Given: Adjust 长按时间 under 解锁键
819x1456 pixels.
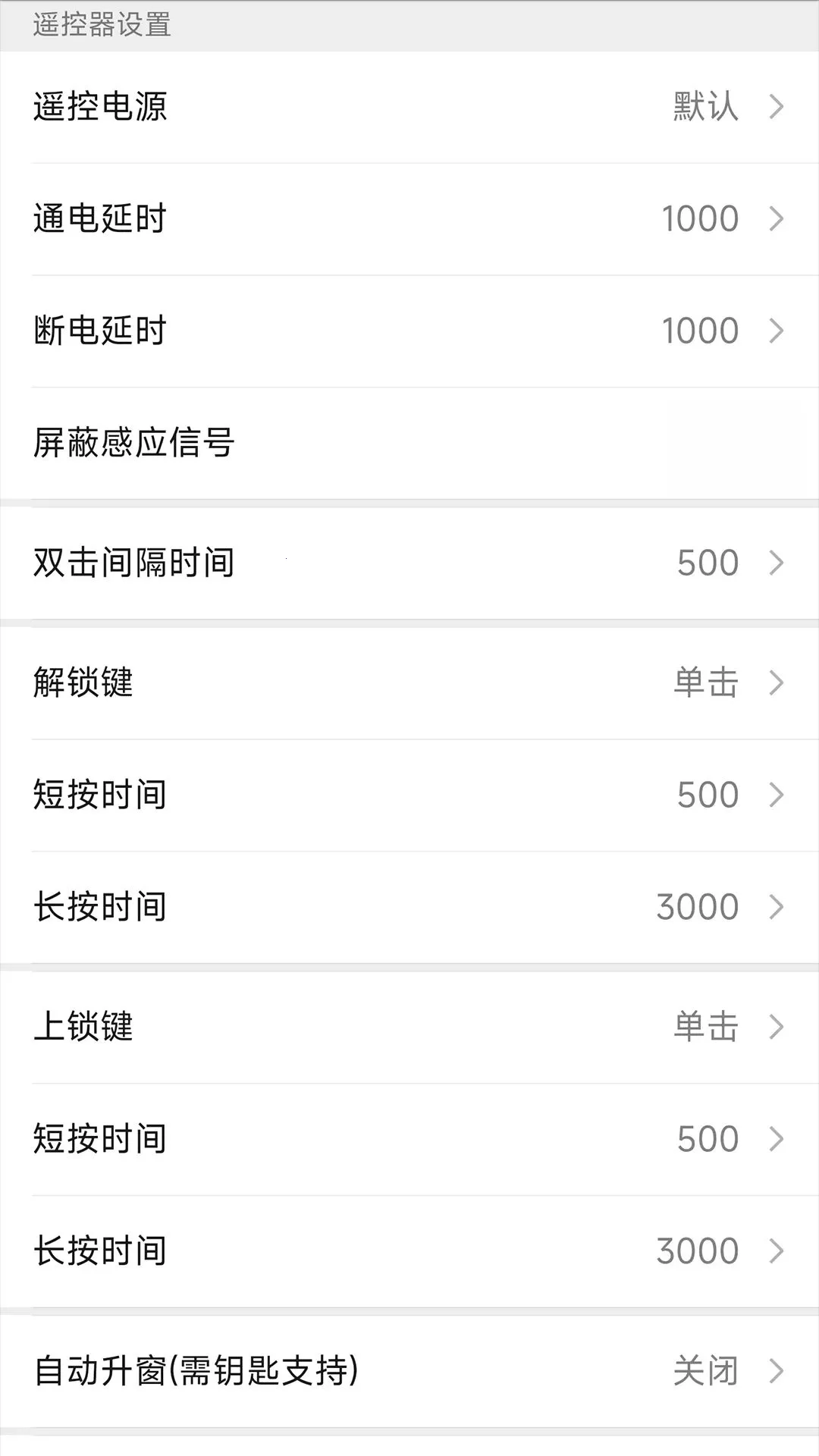Looking at the screenshot, I should pyautogui.click(x=409, y=908).
